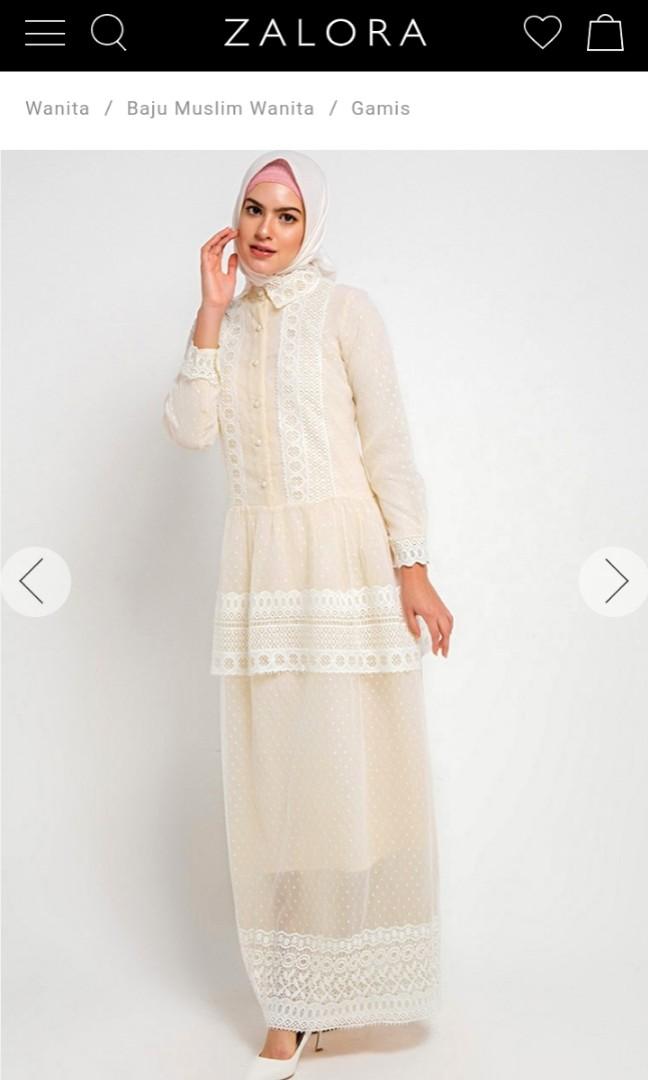Viewport: 648px width, 1080px height.
Task: Open the Gamis category breadcrumb
Action: [380, 108]
